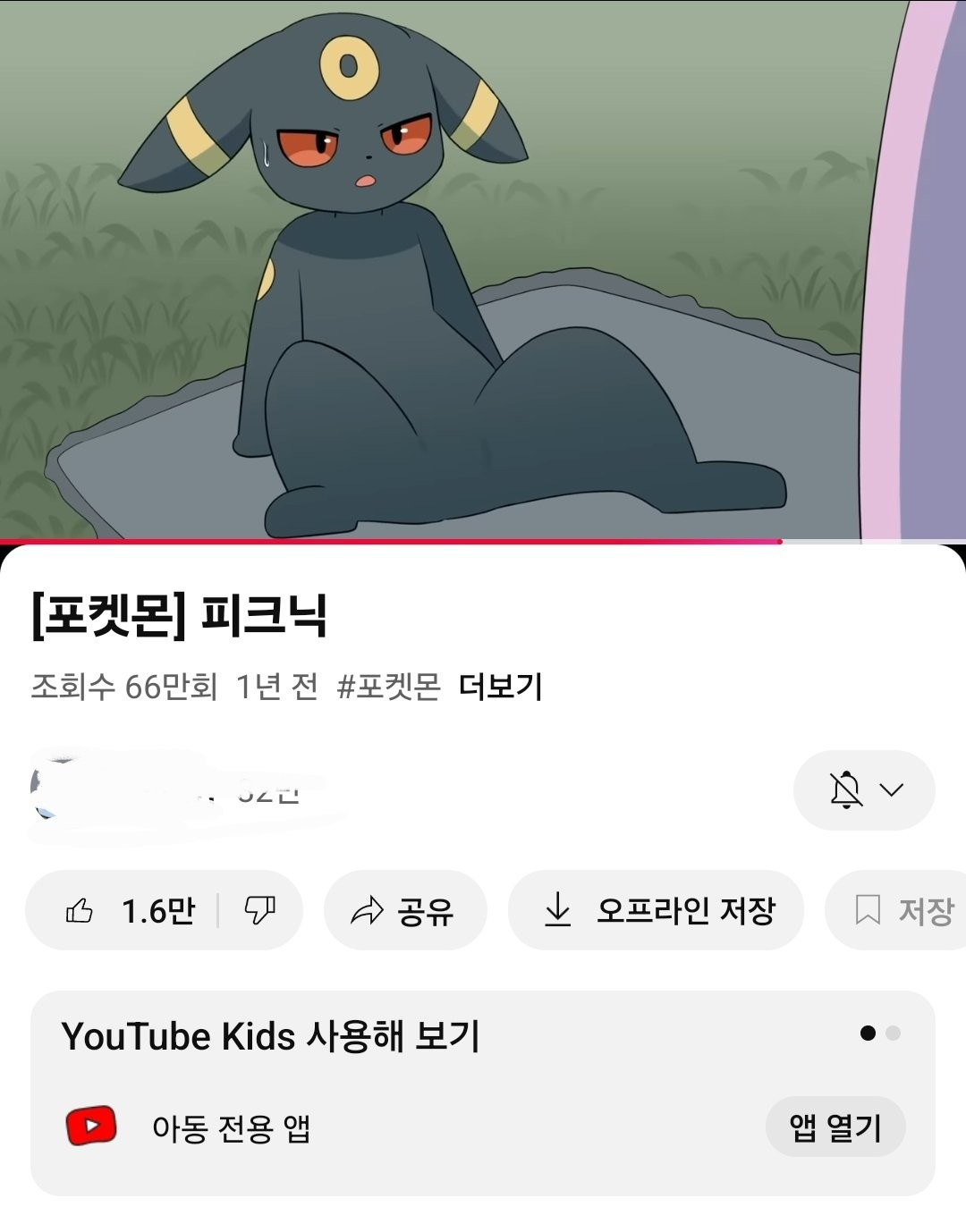Expand description with 더보기

click(x=500, y=687)
